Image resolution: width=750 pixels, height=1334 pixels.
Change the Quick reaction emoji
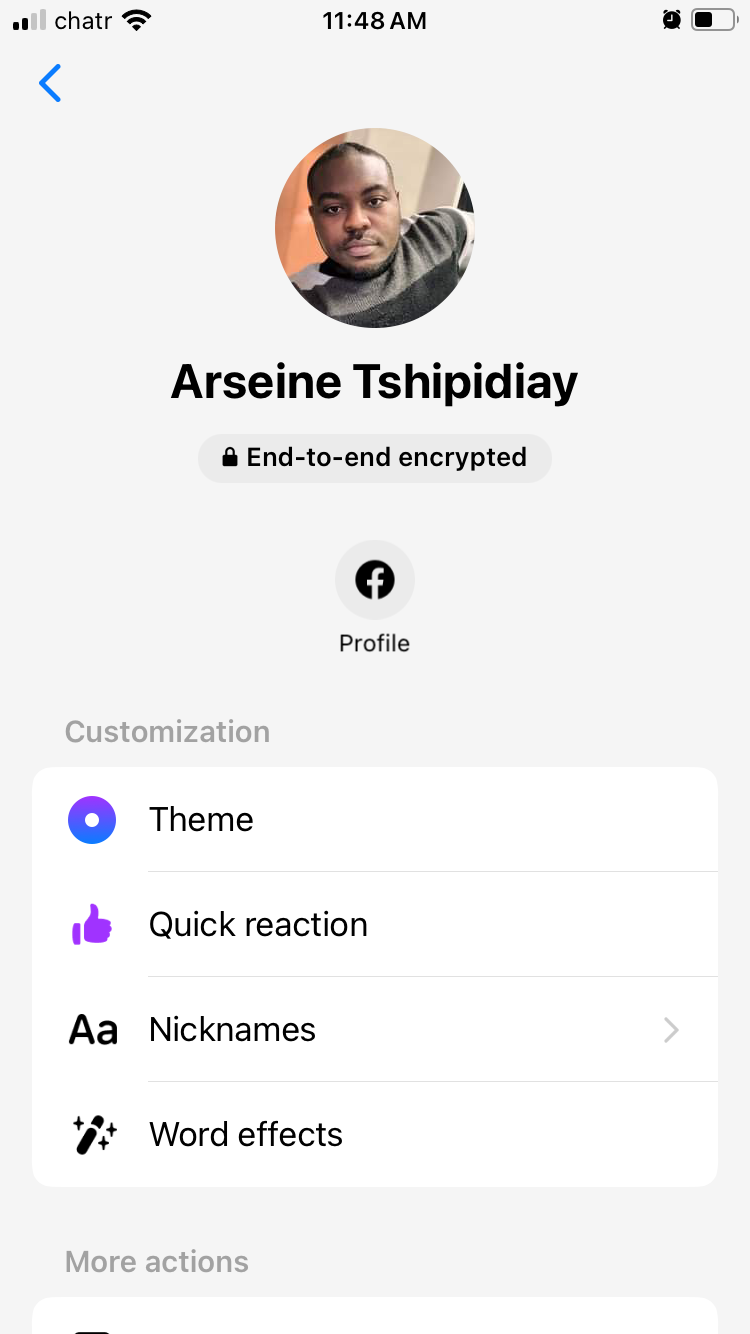tap(375, 925)
